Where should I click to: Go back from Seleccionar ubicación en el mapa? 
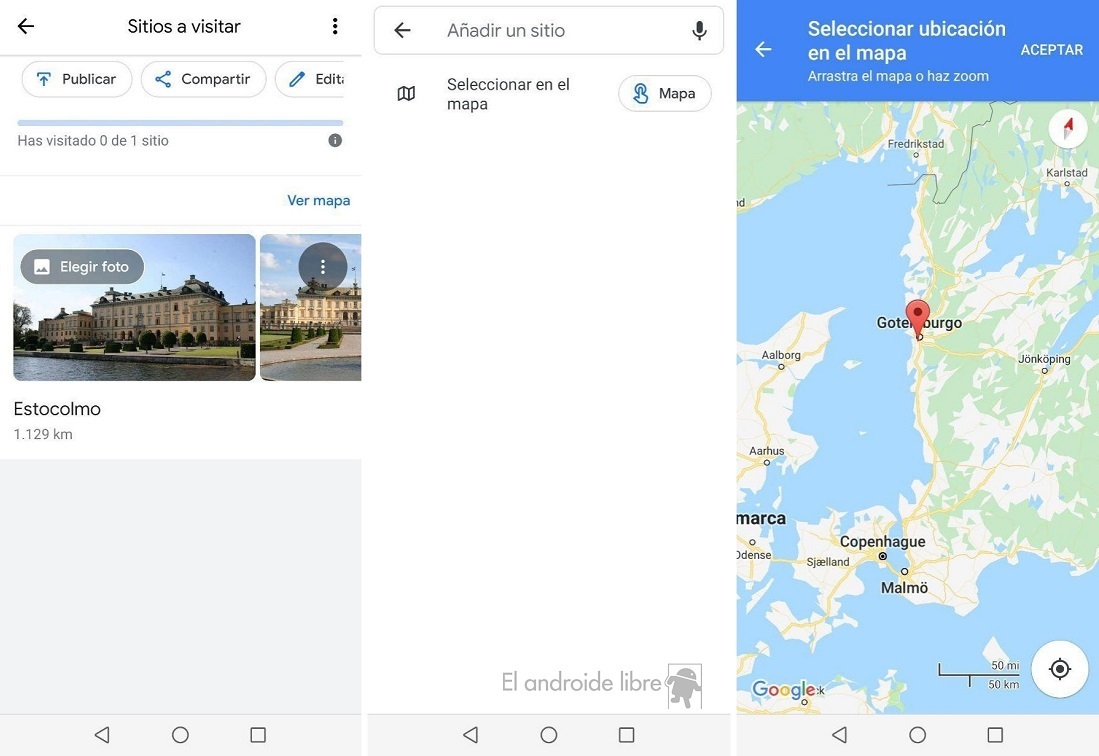[x=763, y=49]
